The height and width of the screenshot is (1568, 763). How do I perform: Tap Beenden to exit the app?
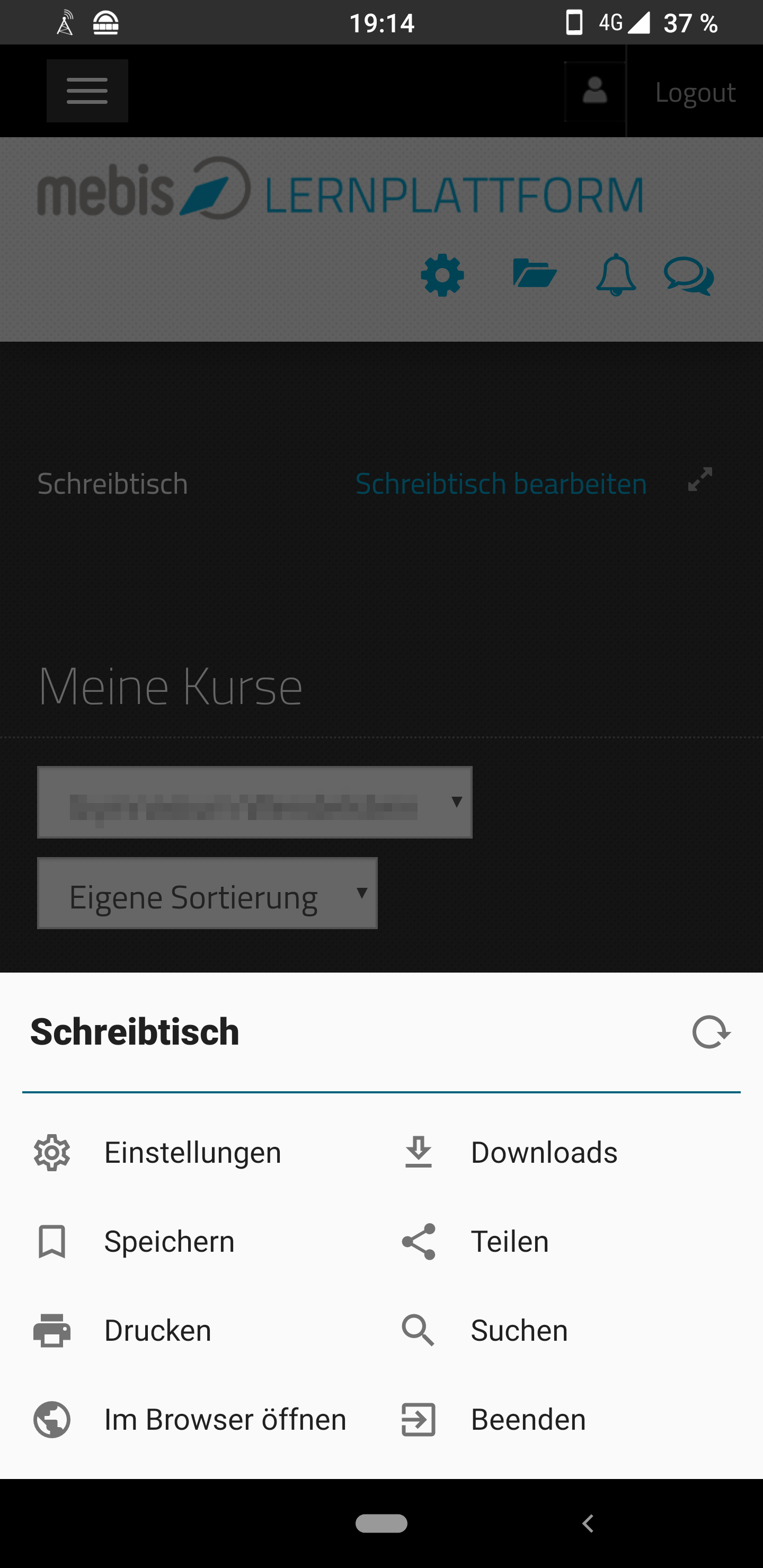coord(527,1419)
